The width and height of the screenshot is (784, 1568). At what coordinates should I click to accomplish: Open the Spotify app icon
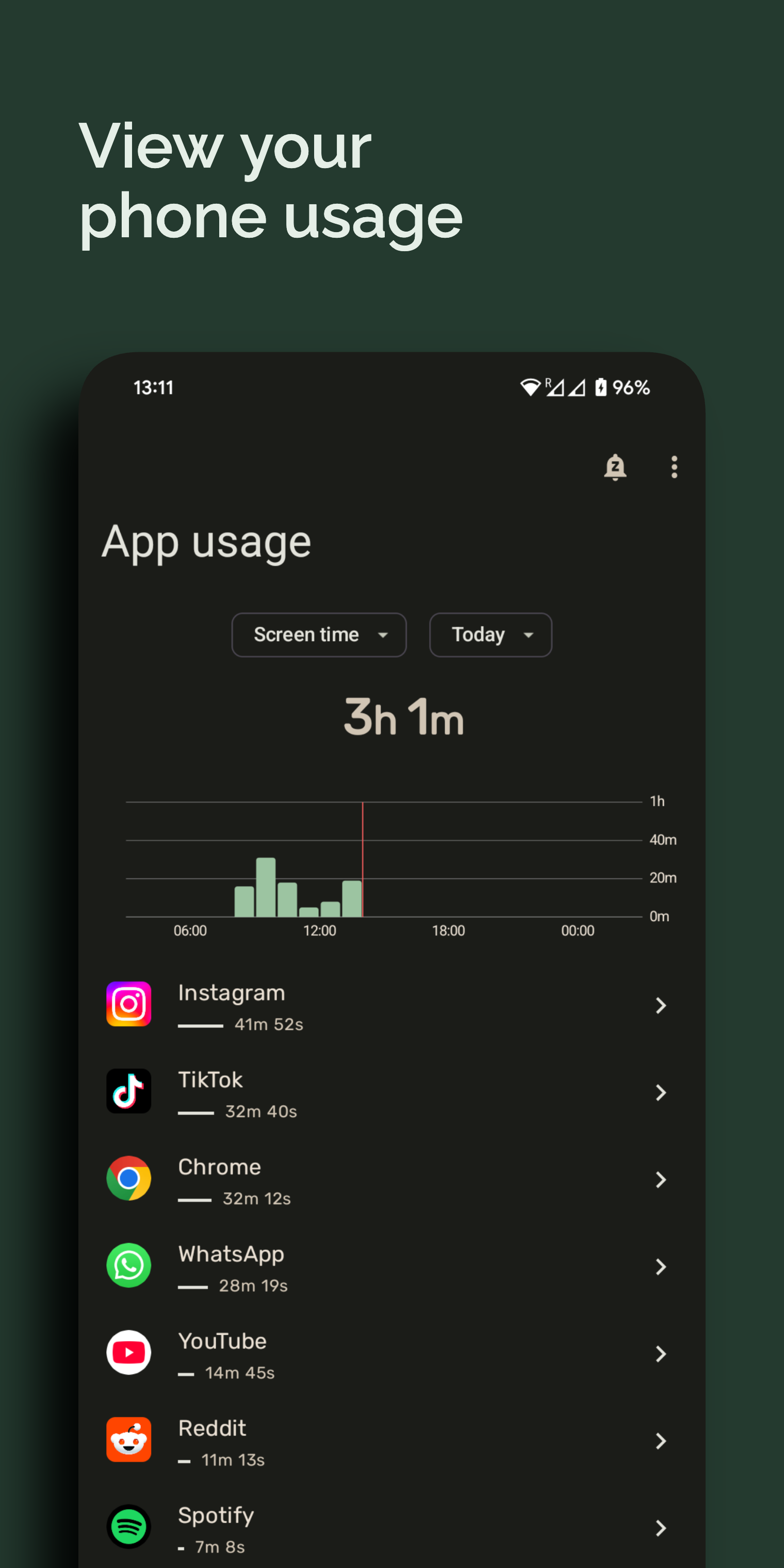[x=128, y=1527]
